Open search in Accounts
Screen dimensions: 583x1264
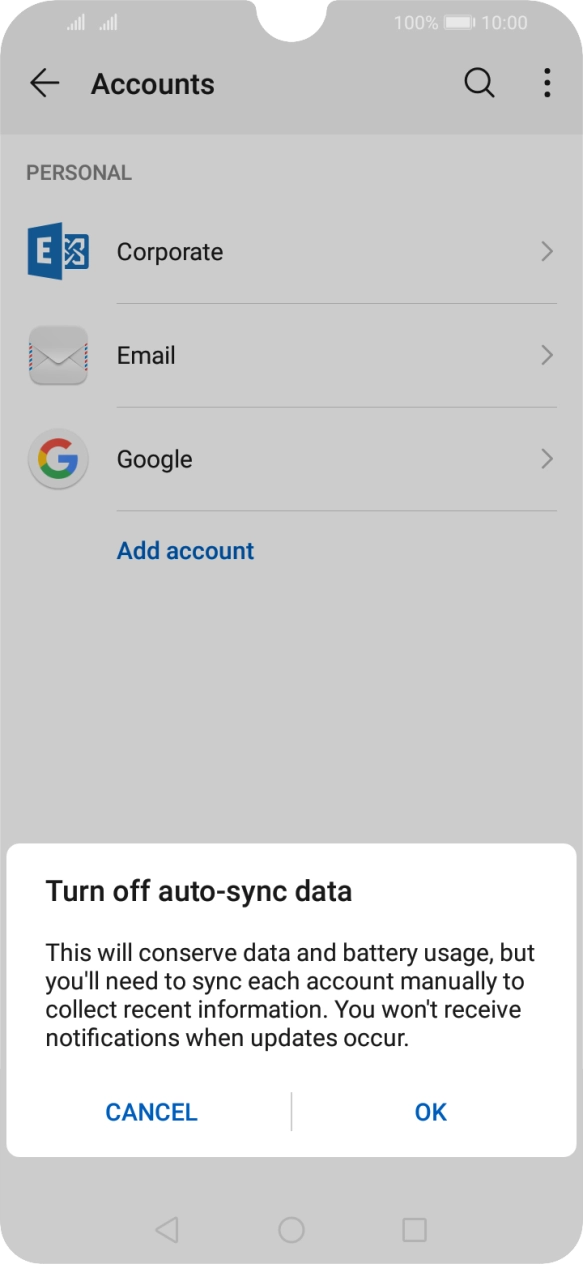point(480,84)
